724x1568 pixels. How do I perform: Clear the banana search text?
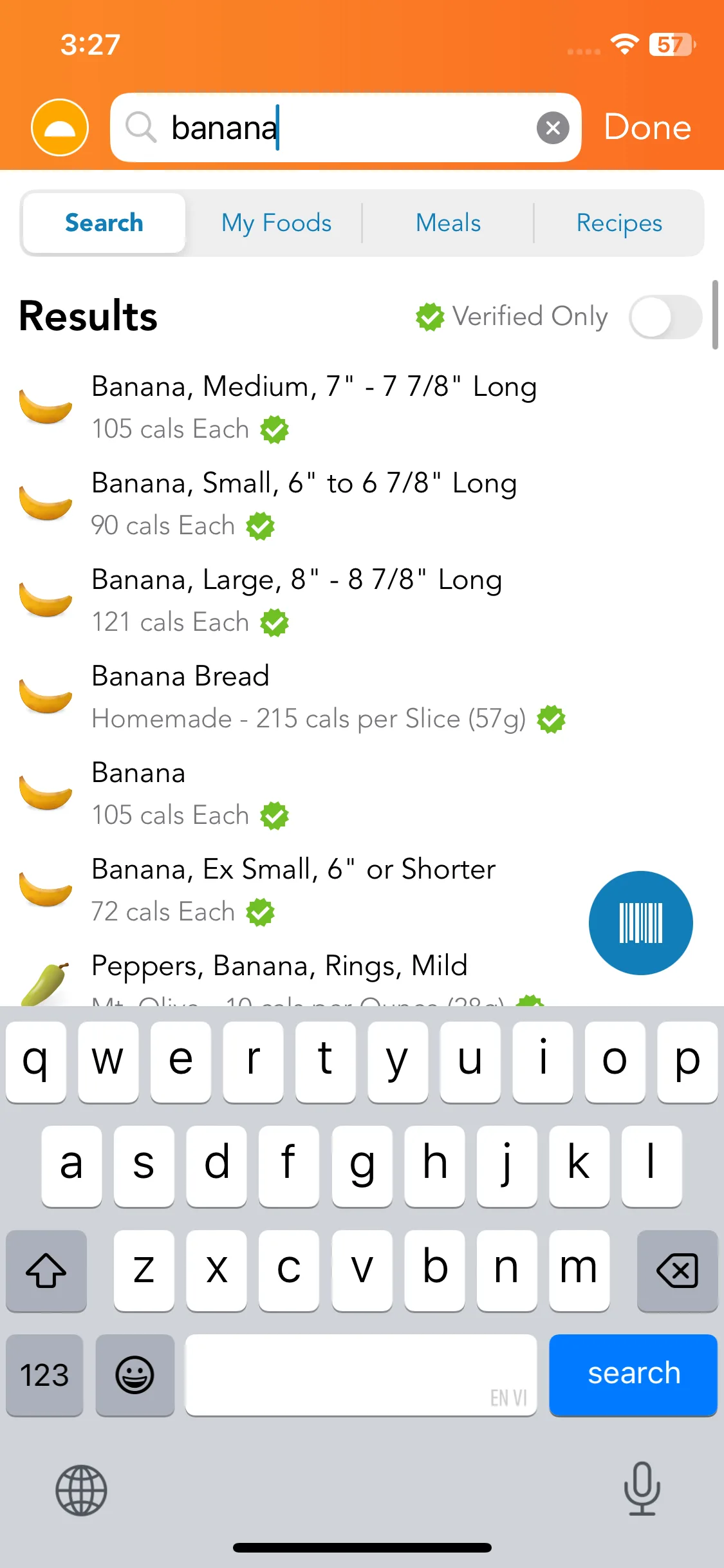553,127
